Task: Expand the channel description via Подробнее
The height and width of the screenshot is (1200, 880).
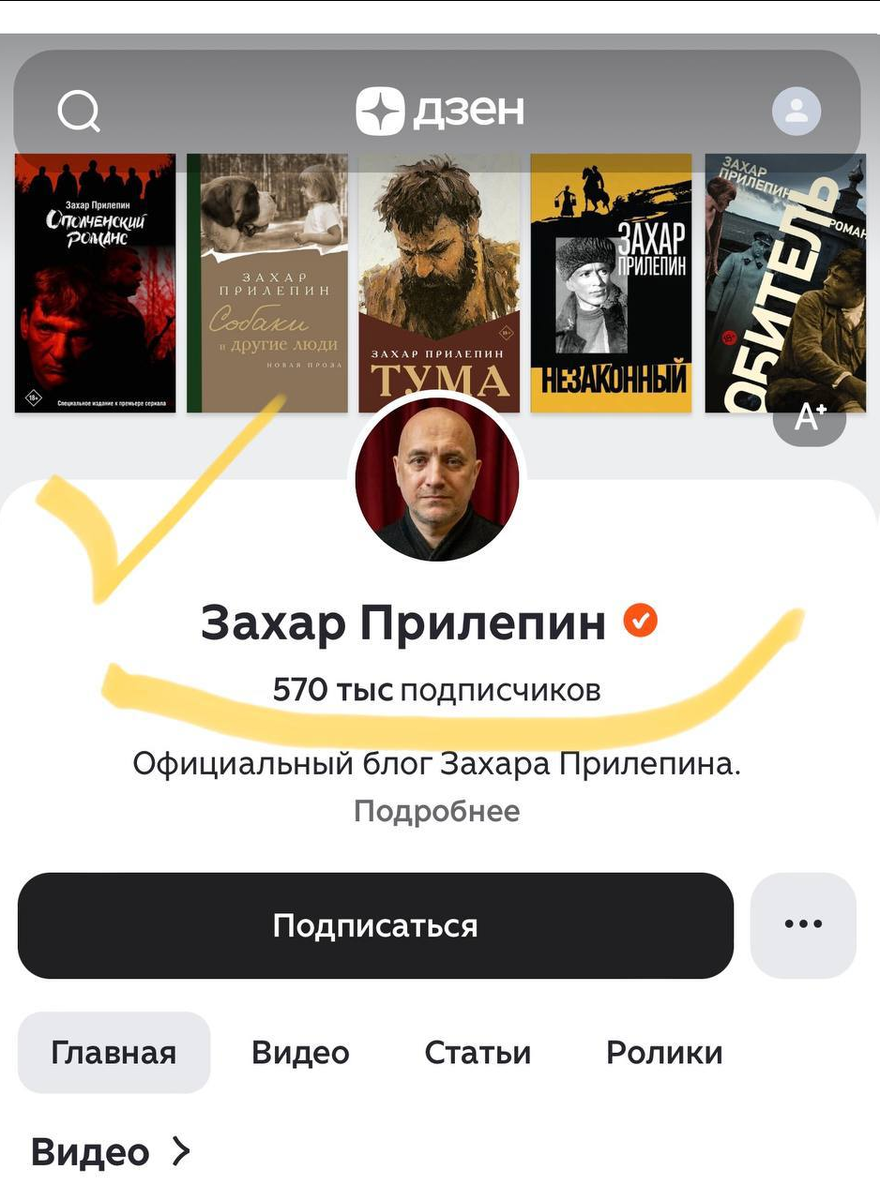Action: click(x=437, y=810)
